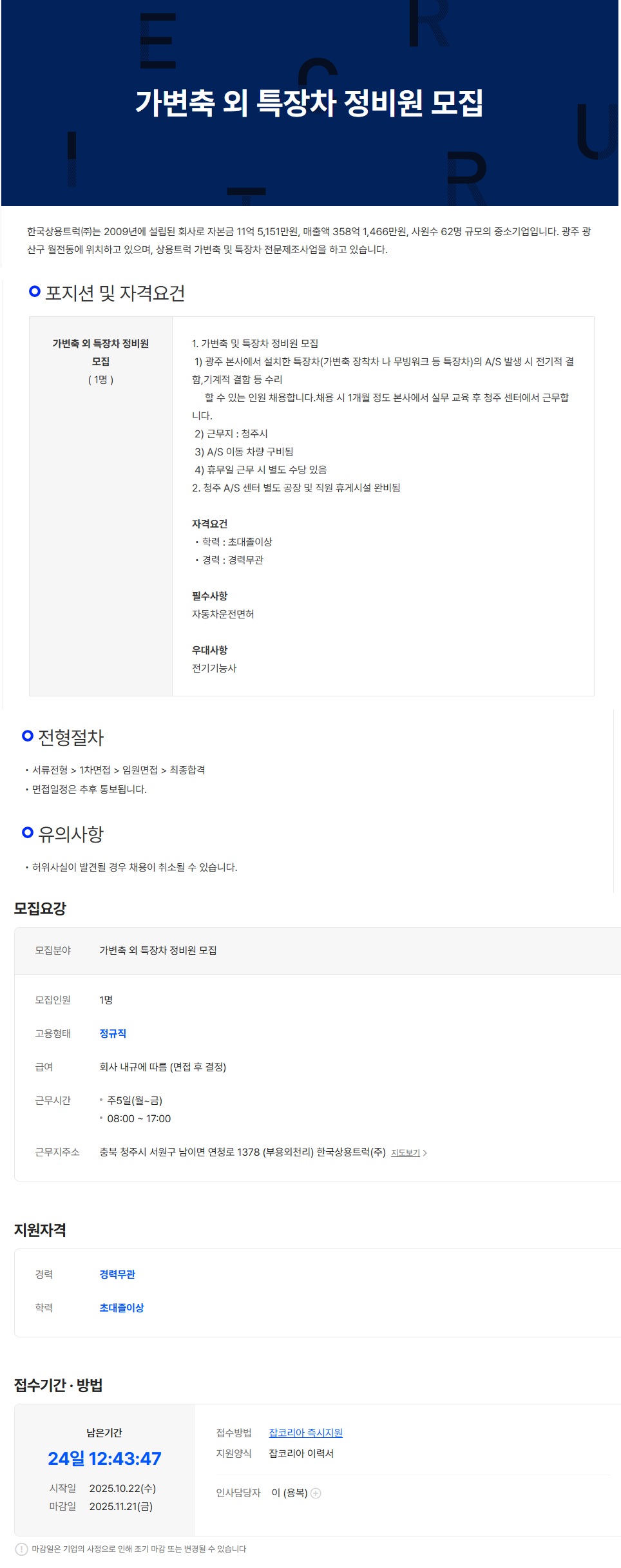The height and width of the screenshot is (1568, 621).
Task: Click the blue circle icon before 전형절차
Action: click(26, 736)
